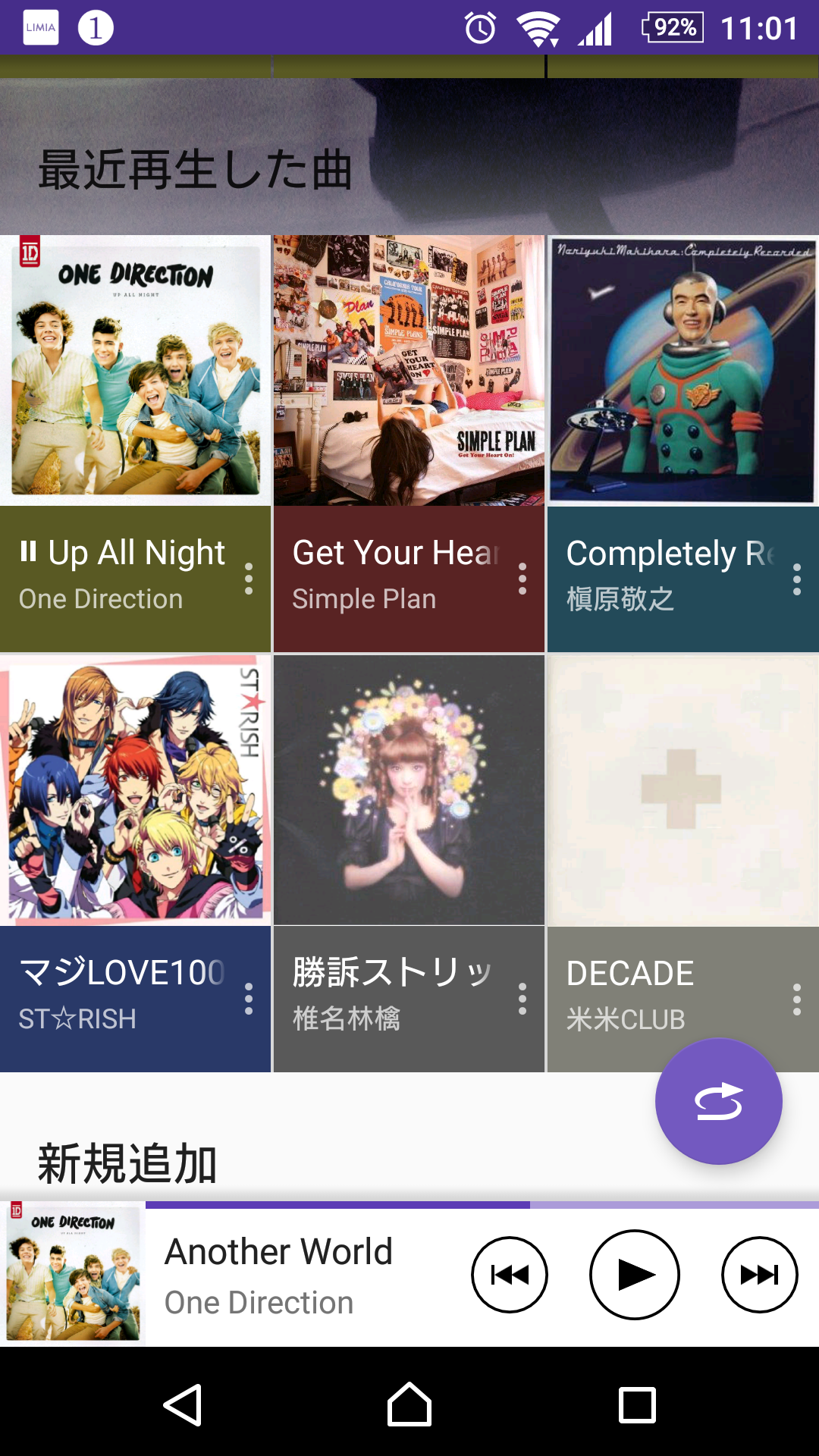This screenshot has height=1456, width=819.
Task: Open the overflow menu for Get Your Heart On
Action: pyautogui.click(x=522, y=580)
